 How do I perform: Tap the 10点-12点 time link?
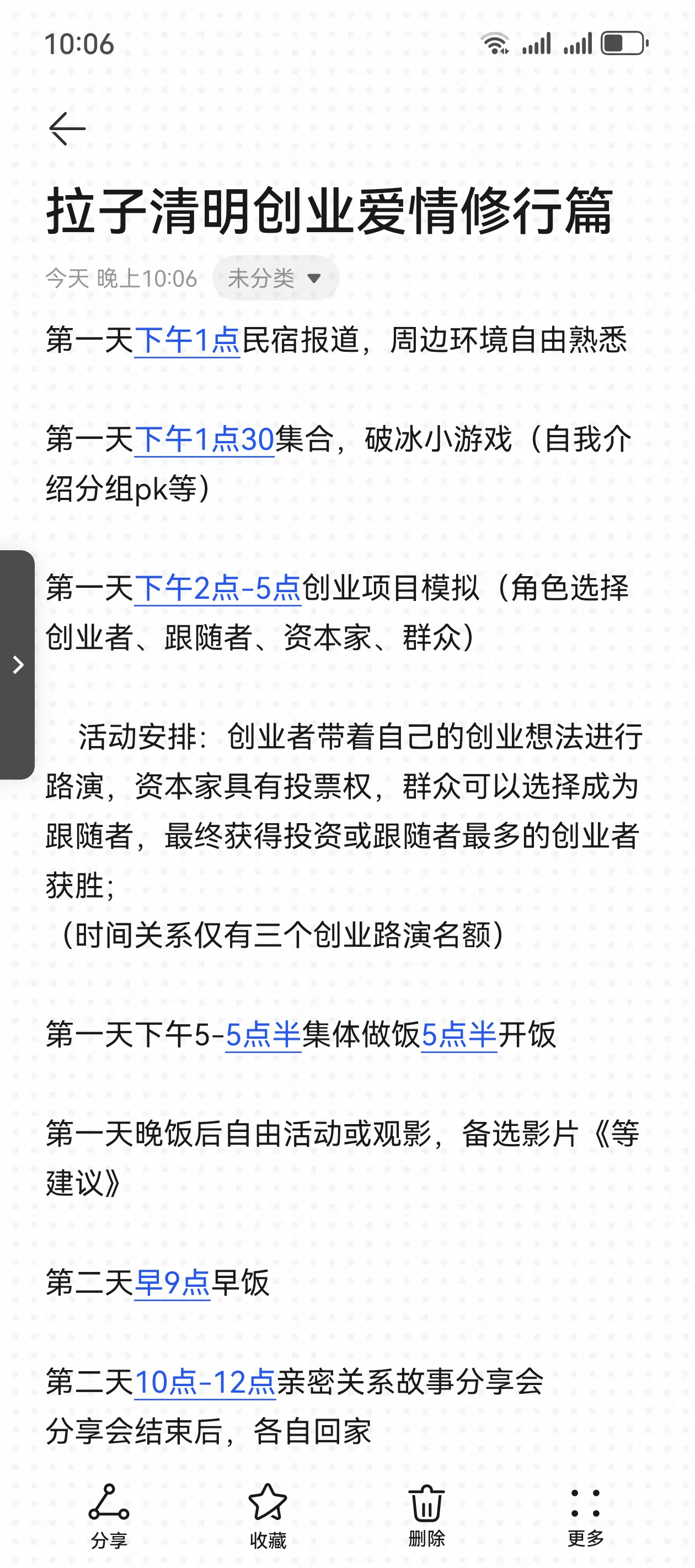pos(205,1382)
